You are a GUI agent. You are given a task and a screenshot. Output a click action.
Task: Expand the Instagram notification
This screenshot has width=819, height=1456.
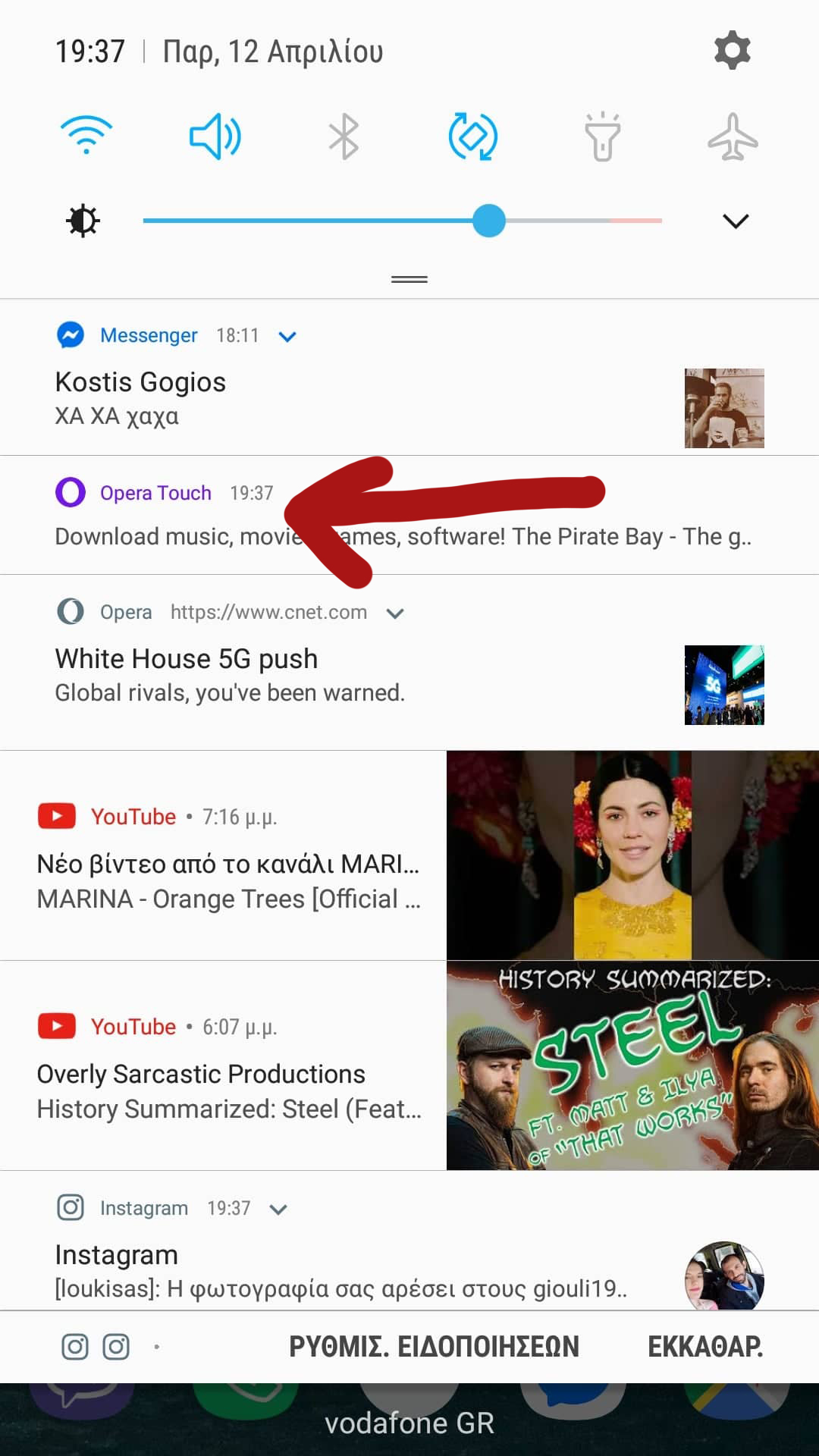278,1209
